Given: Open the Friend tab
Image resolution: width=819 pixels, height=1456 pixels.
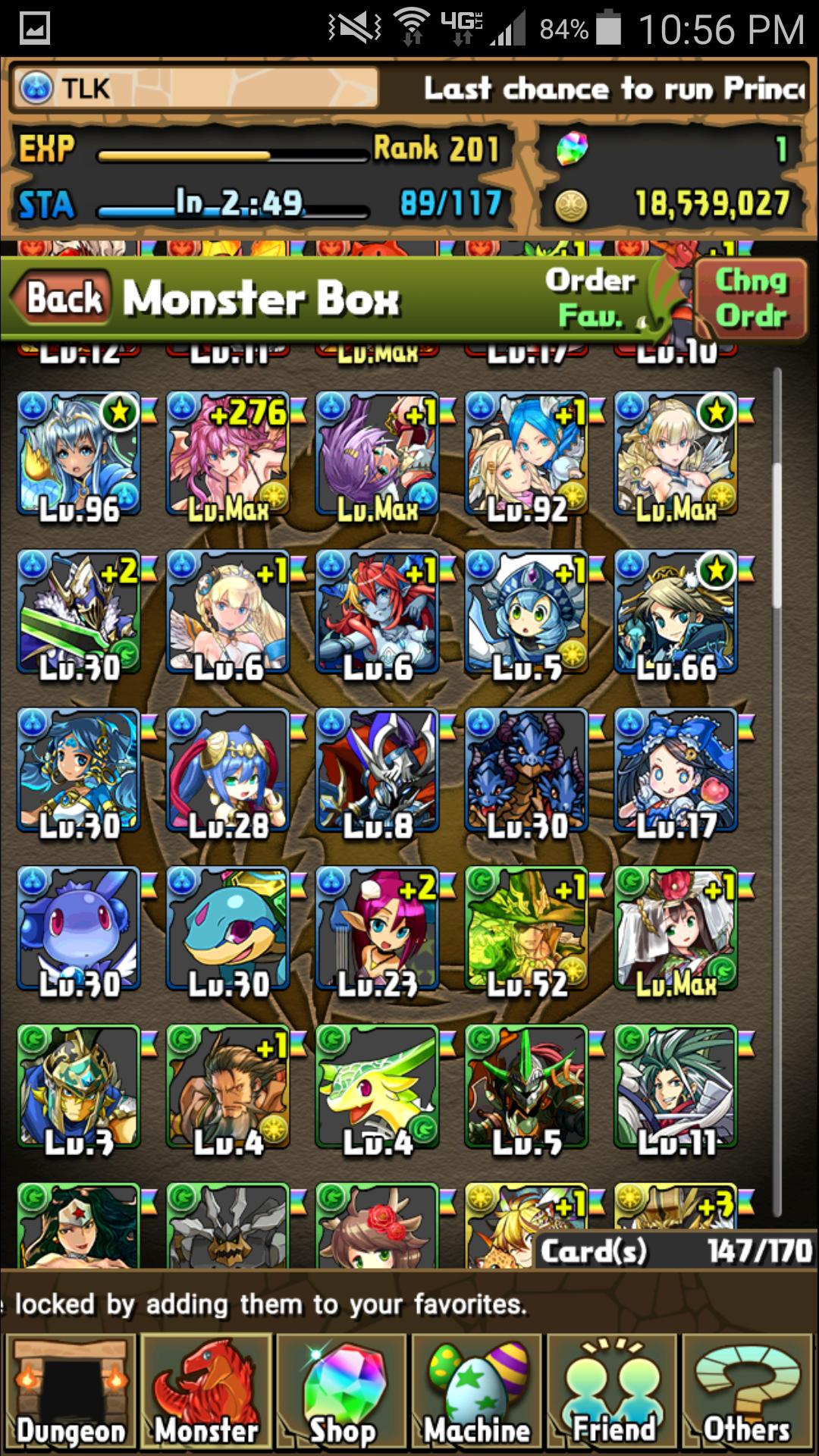Looking at the screenshot, I should tap(613, 1394).
